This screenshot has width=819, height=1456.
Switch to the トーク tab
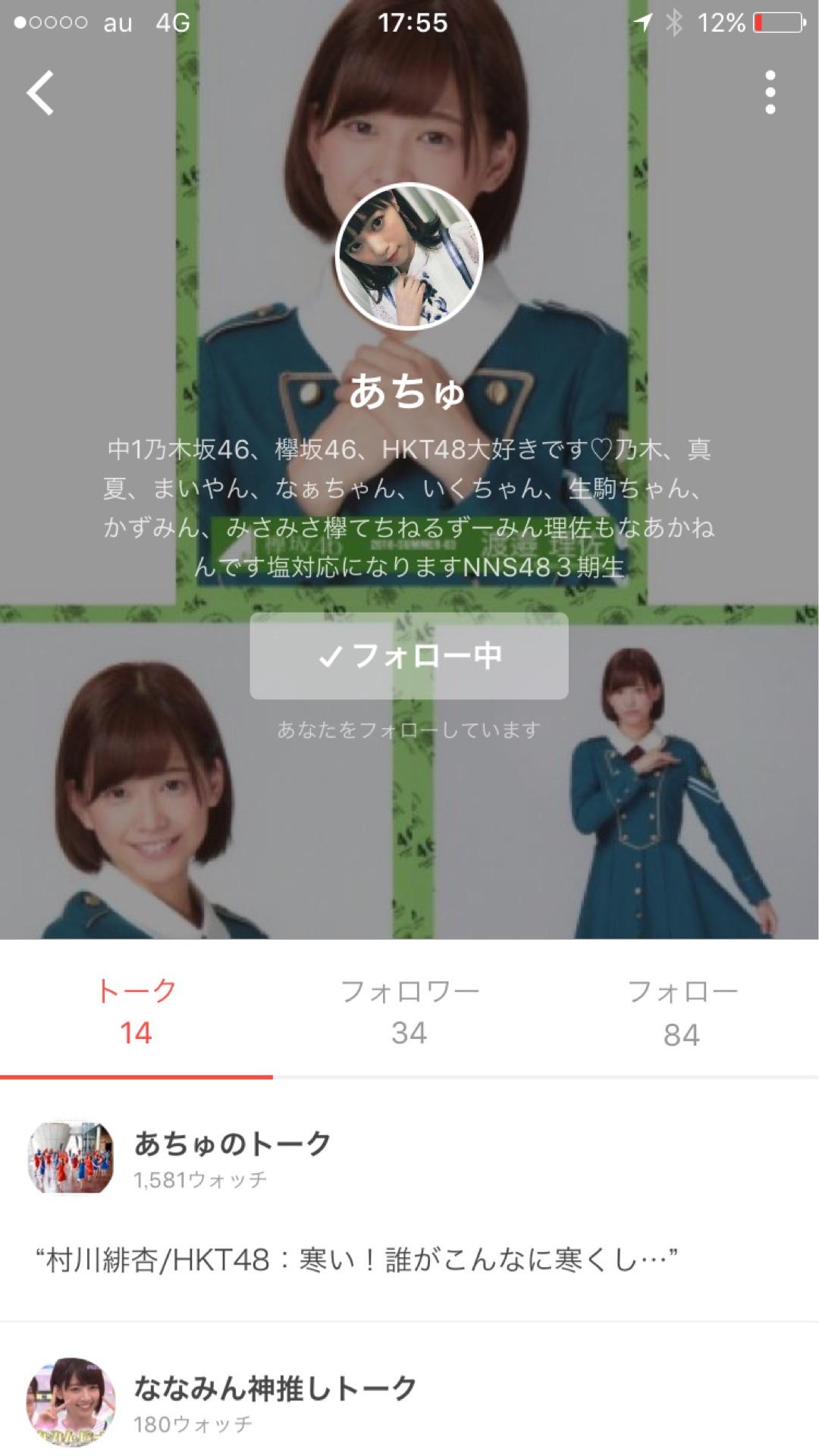(136, 1012)
